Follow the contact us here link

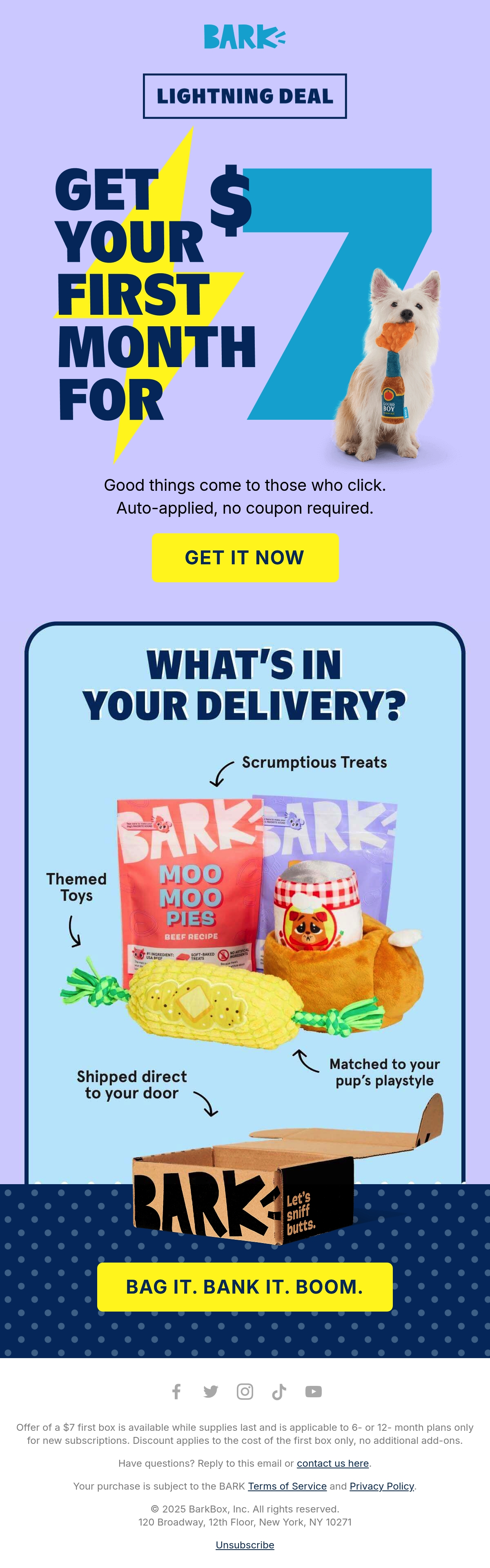point(333,1463)
